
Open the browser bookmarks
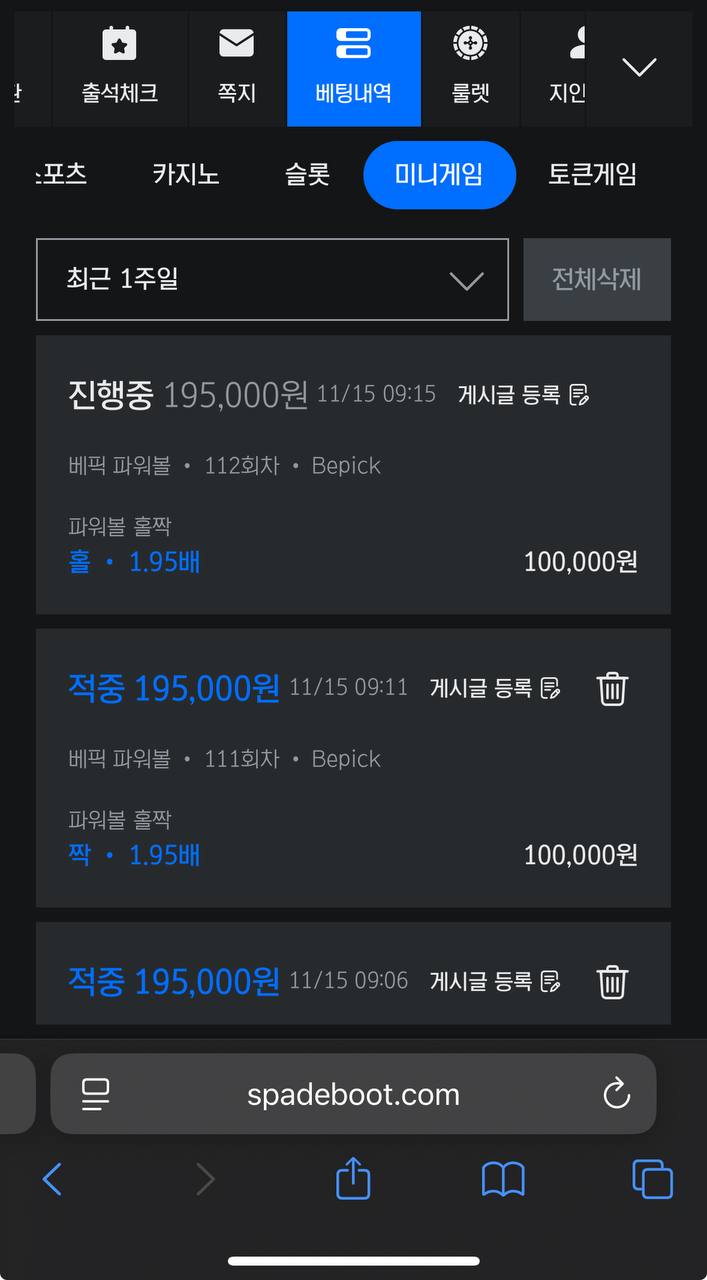click(503, 1180)
